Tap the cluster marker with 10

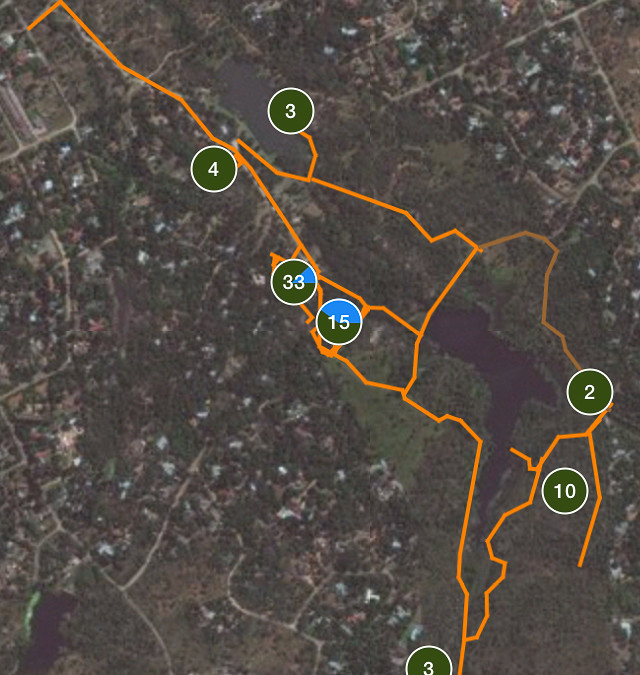pyautogui.click(x=565, y=491)
